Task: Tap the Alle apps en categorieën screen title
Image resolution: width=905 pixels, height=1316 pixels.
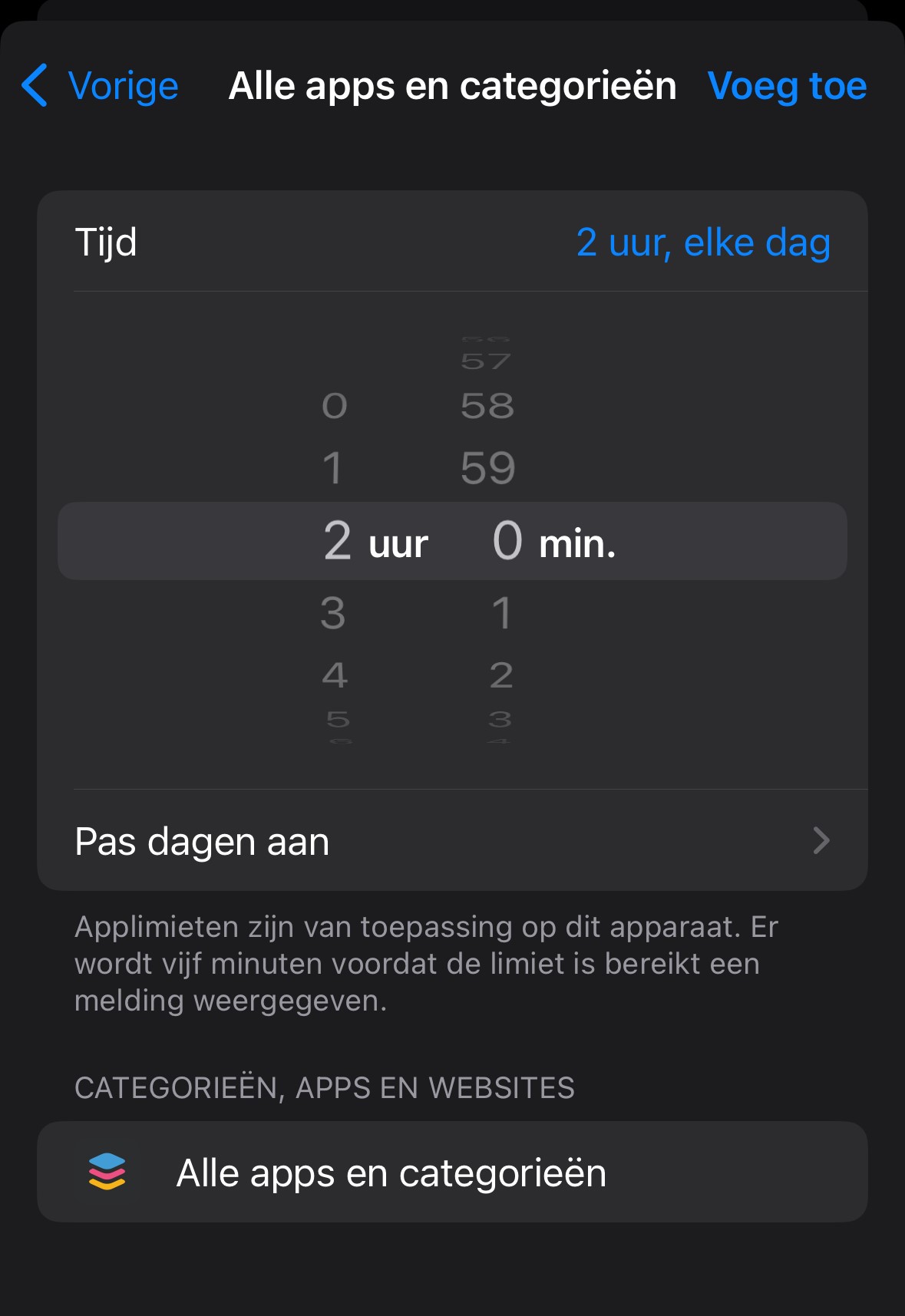Action: click(453, 87)
